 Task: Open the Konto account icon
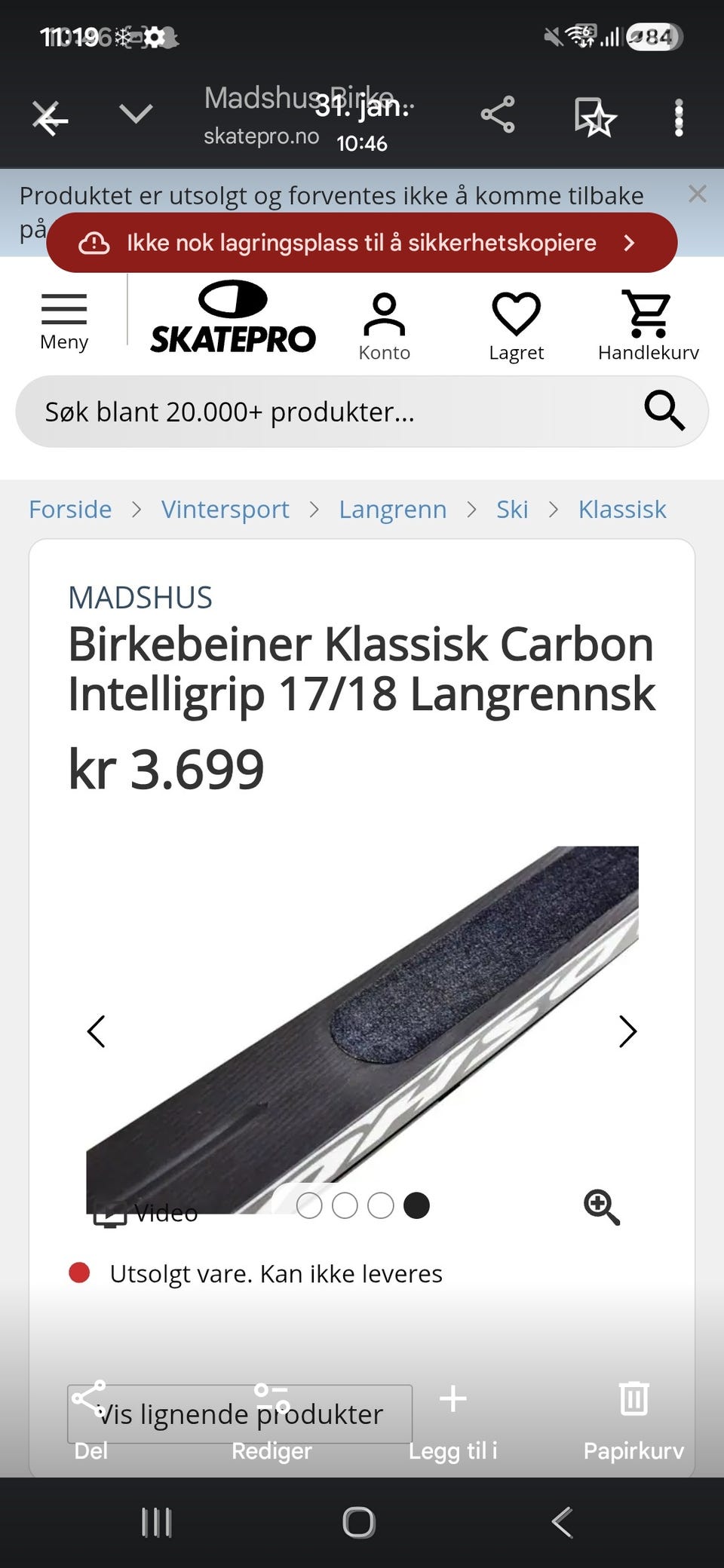[385, 317]
